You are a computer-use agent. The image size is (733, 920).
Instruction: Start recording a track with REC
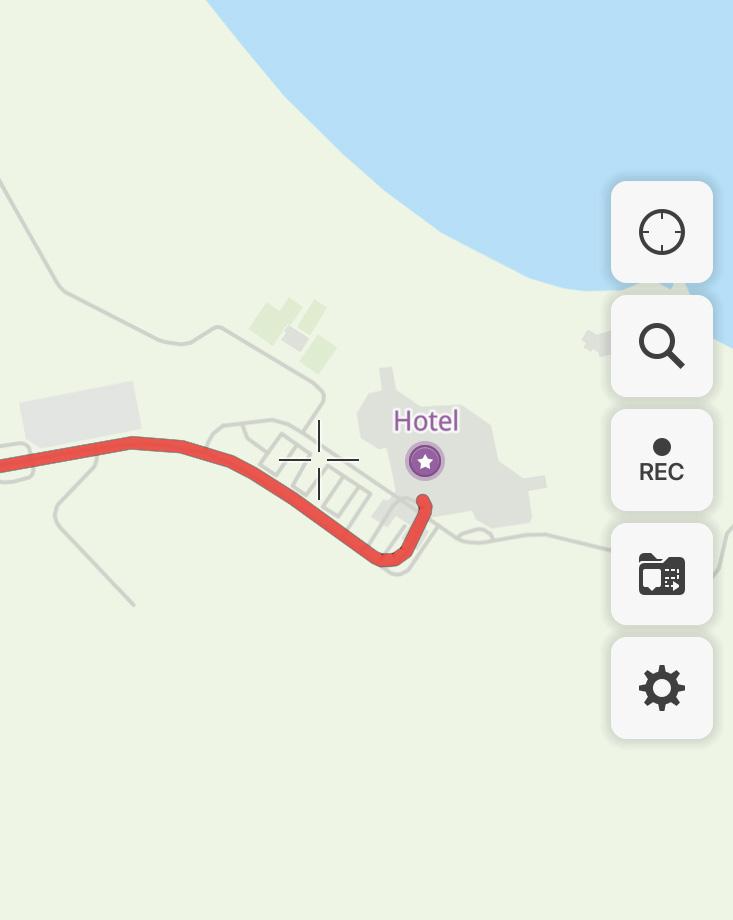click(661, 460)
